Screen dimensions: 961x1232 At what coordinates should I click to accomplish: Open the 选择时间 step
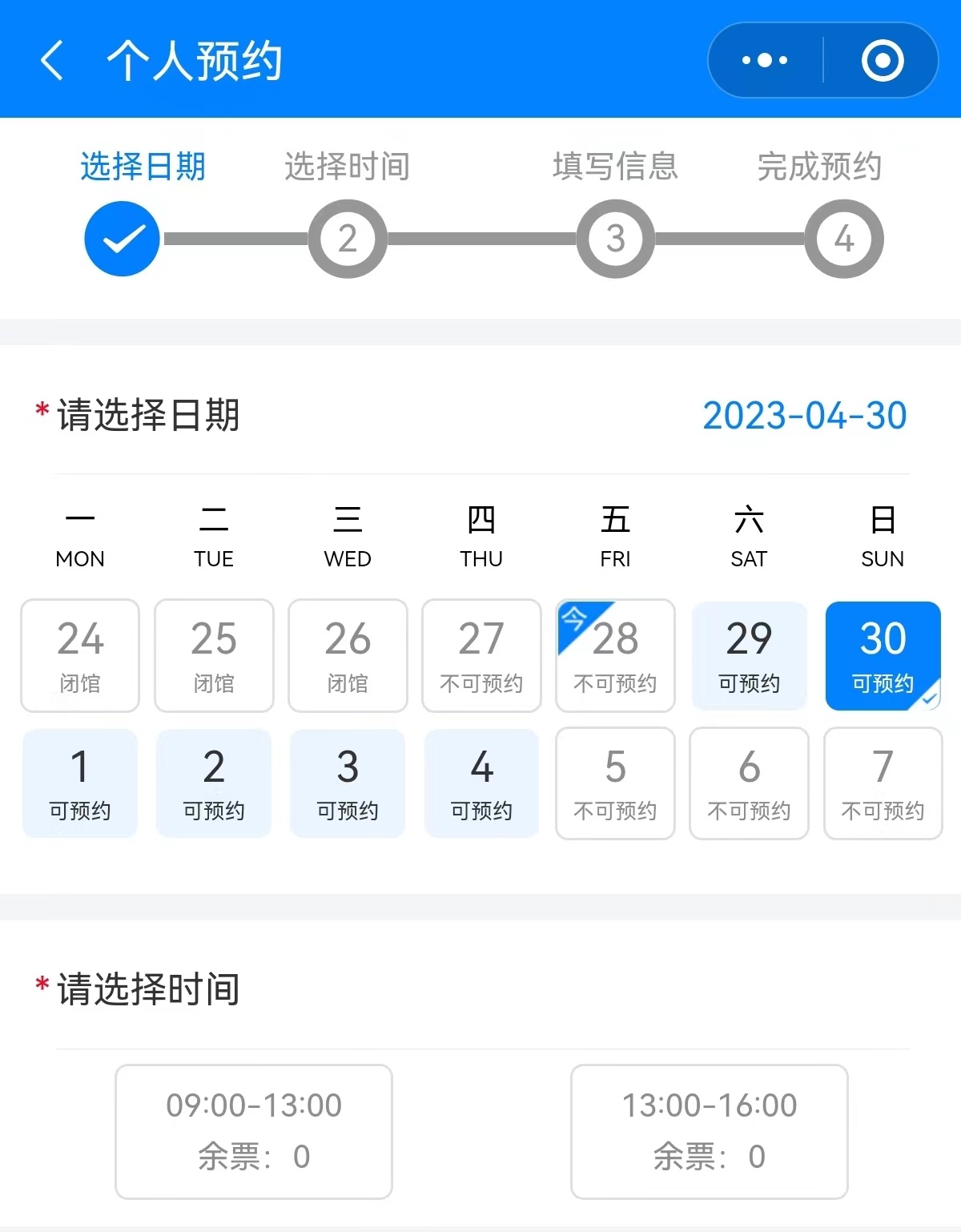pos(347,167)
